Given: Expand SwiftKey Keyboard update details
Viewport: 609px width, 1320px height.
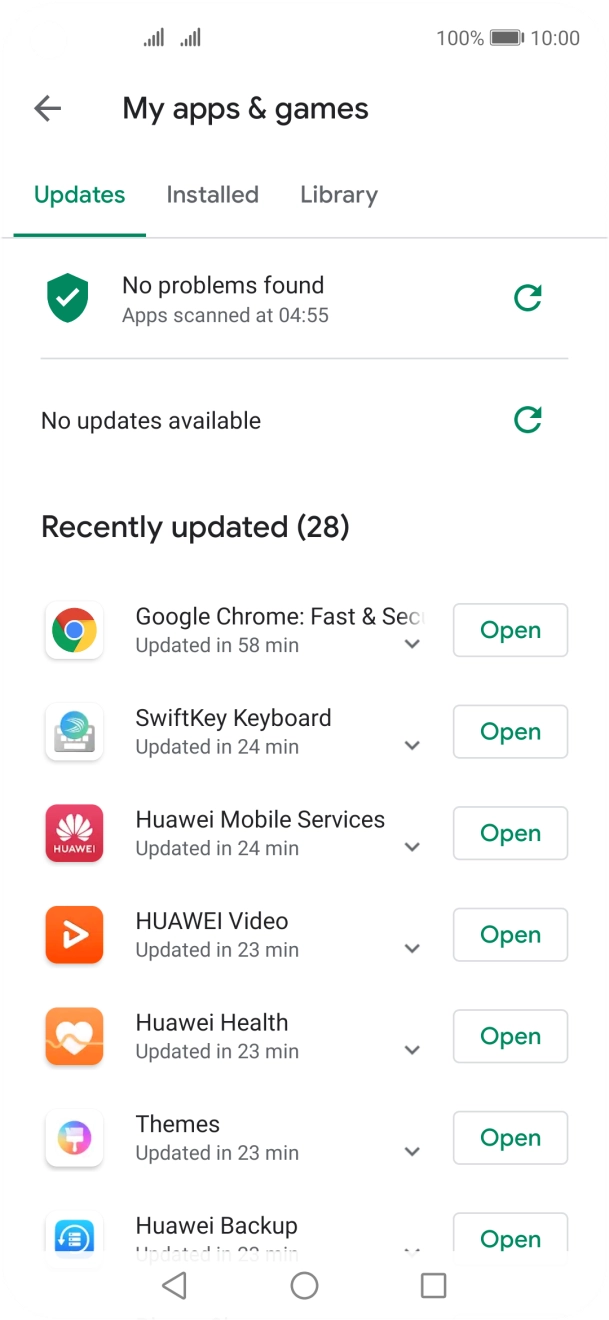Looking at the screenshot, I should pyautogui.click(x=412, y=746).
